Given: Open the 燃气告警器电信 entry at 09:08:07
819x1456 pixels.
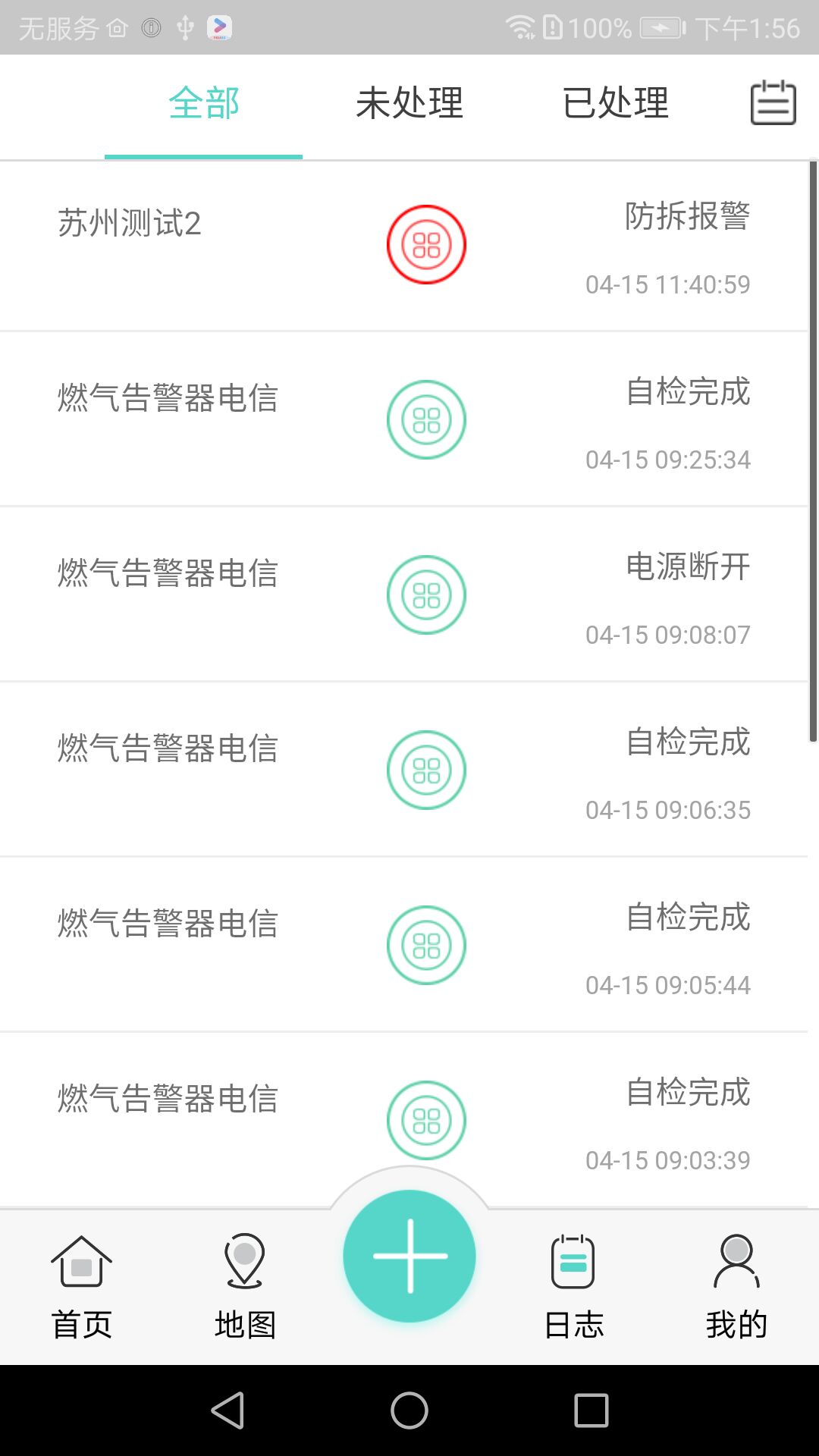Looking at the screenshot, I should [x=409, y=595].
